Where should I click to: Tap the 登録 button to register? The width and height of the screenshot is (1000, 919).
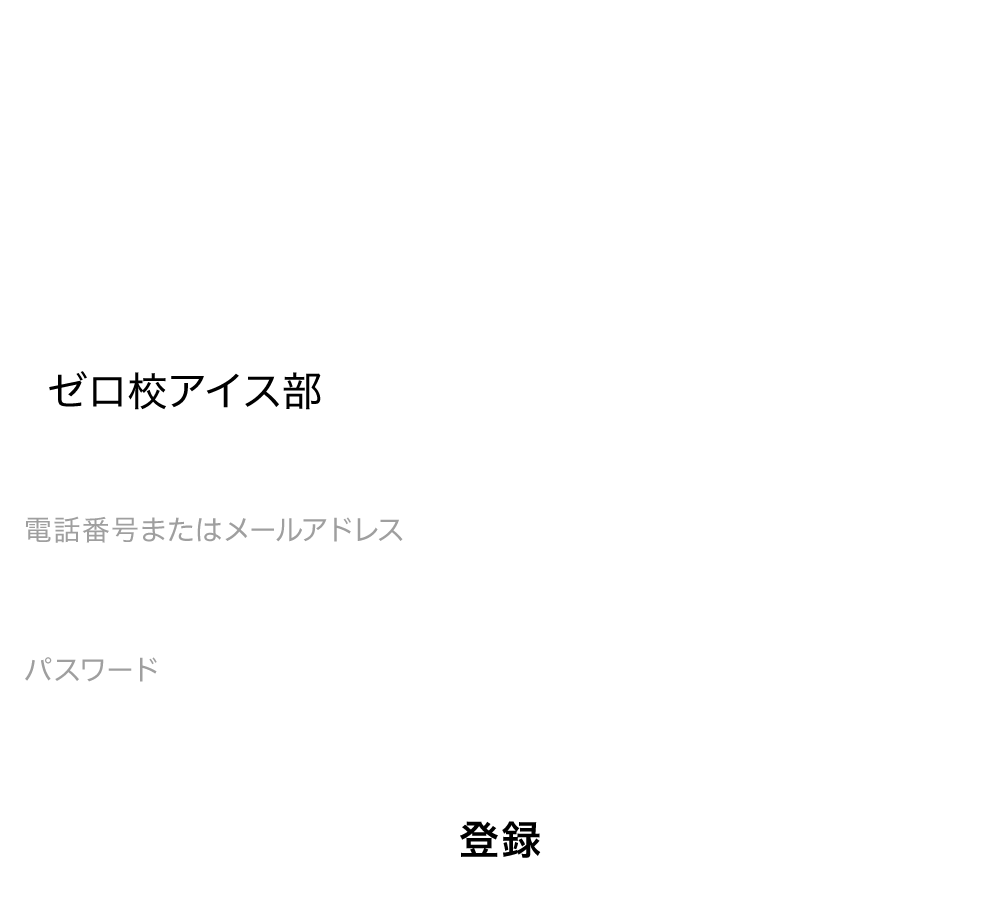point(500,839)
